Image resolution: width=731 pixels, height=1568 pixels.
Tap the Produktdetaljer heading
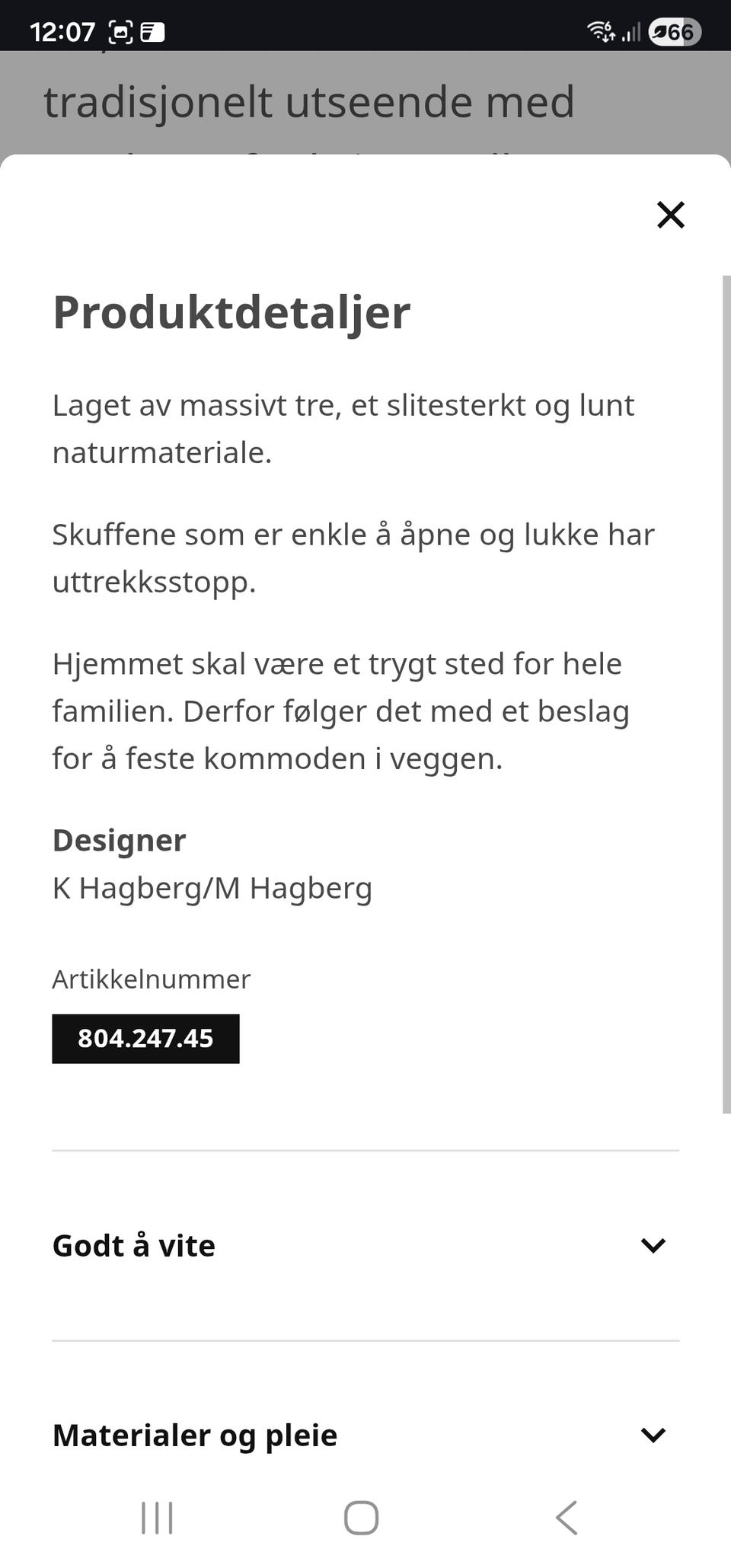[x=231, y=310]
